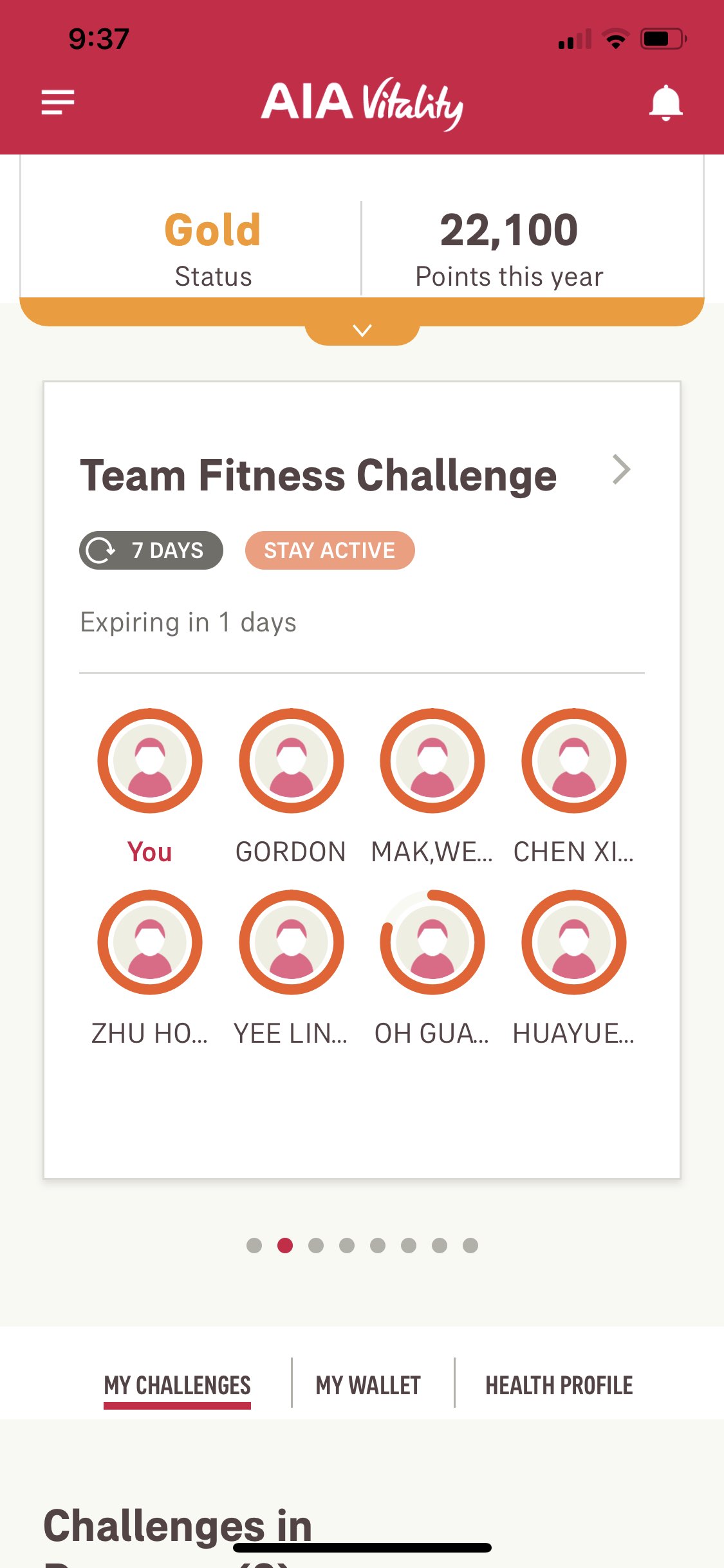Jump to the third carousel page dot
The image size is (724, 1568).
point(316,1246)
